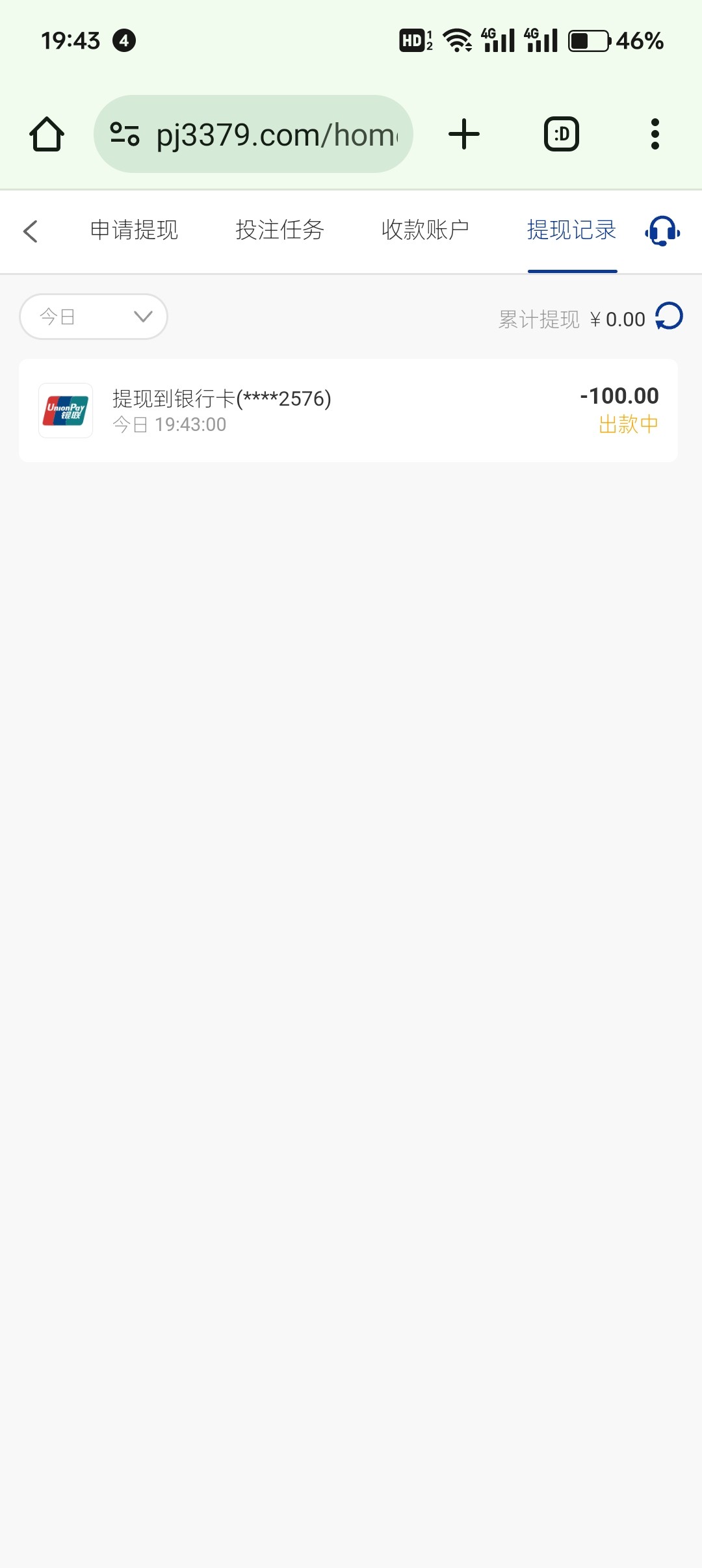Contact customer service via headset icon
This screenshot has width=702, height=1568.
pos(662,231)
